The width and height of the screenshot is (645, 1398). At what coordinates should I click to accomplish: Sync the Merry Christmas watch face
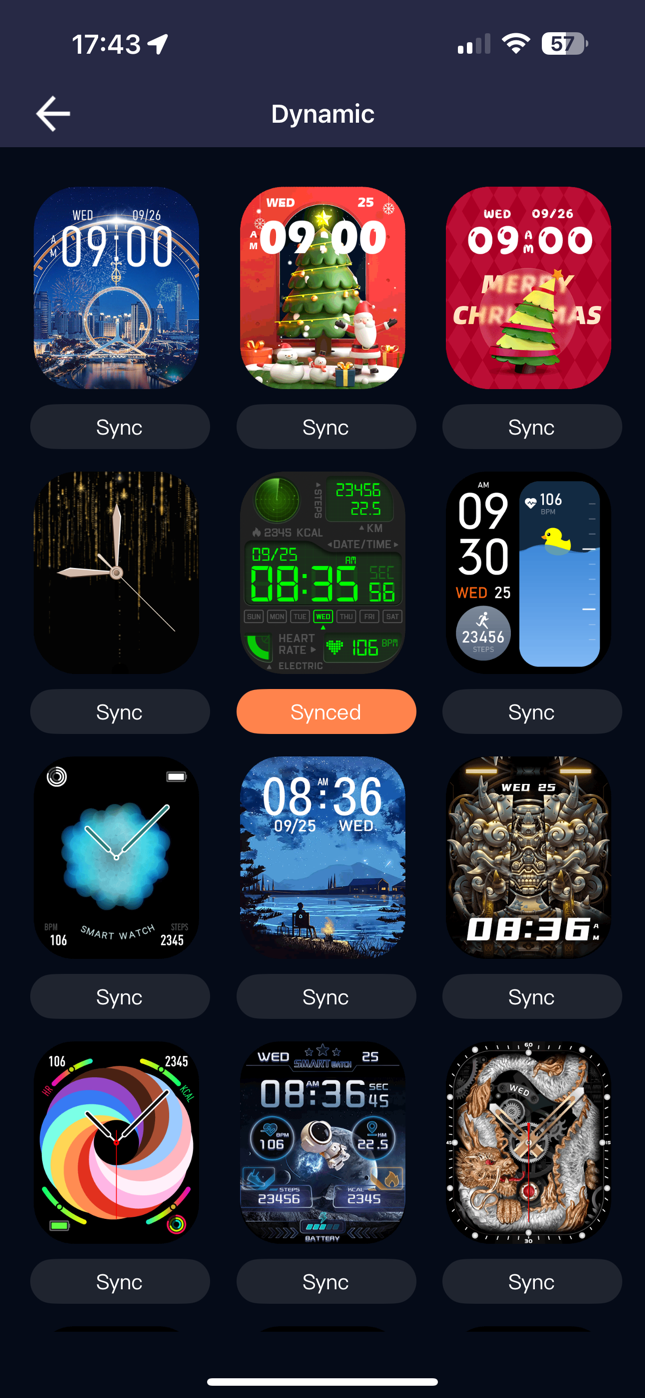point(531,427)
